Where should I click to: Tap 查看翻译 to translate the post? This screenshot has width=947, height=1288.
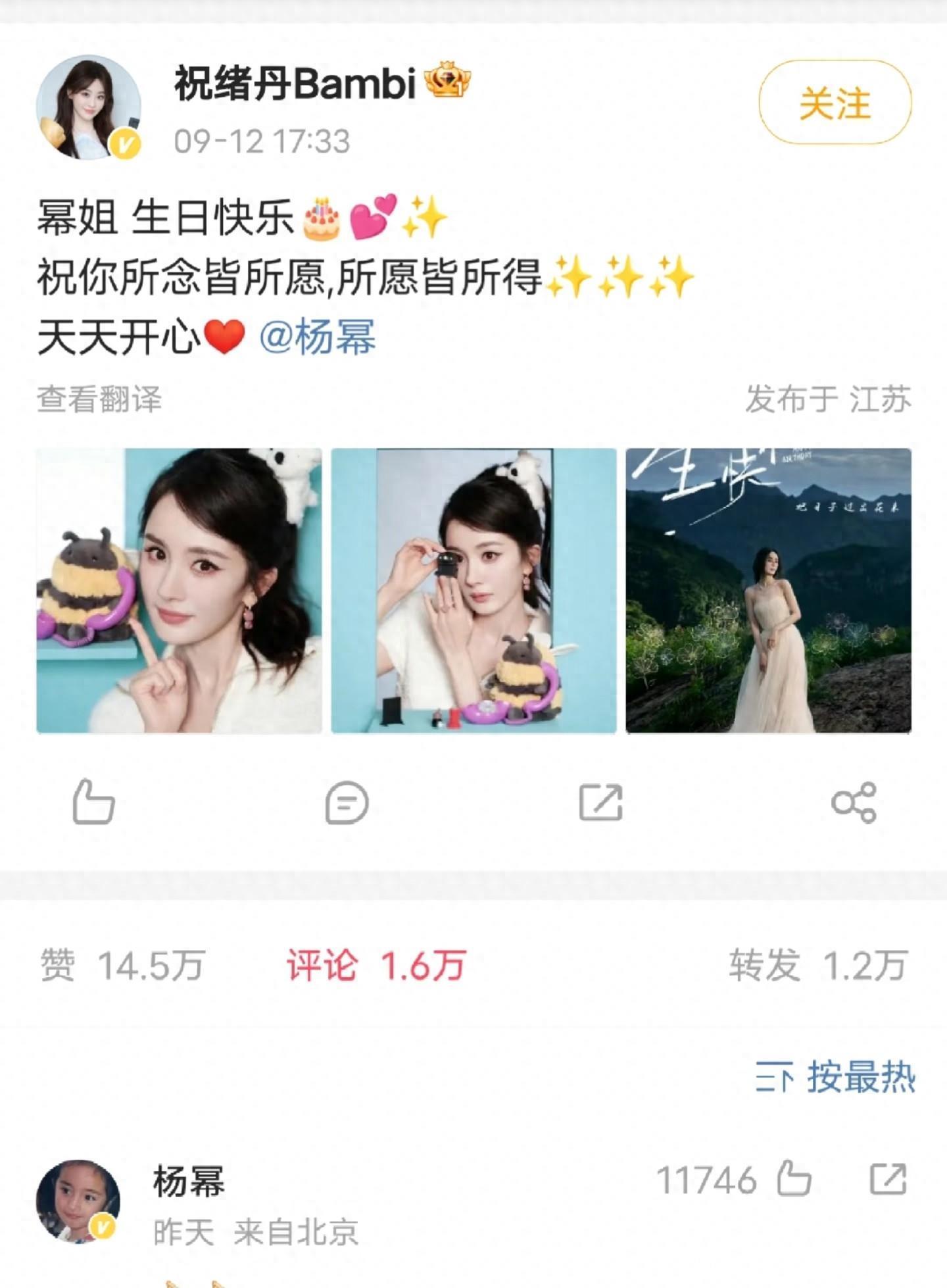tap(99, 399)
